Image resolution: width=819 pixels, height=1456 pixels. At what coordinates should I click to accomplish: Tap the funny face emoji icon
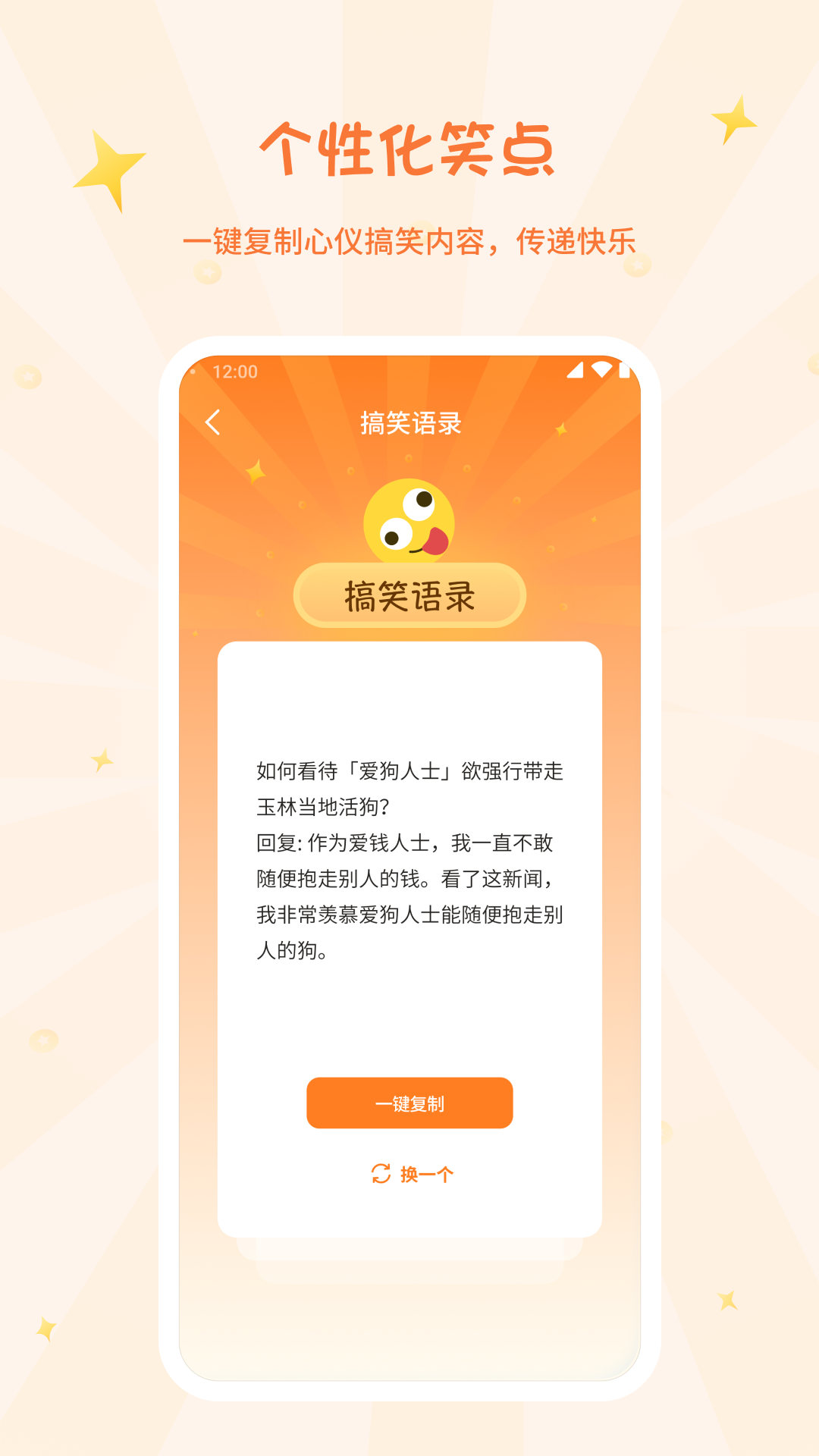pyautogui.click(x=409, y=521)
